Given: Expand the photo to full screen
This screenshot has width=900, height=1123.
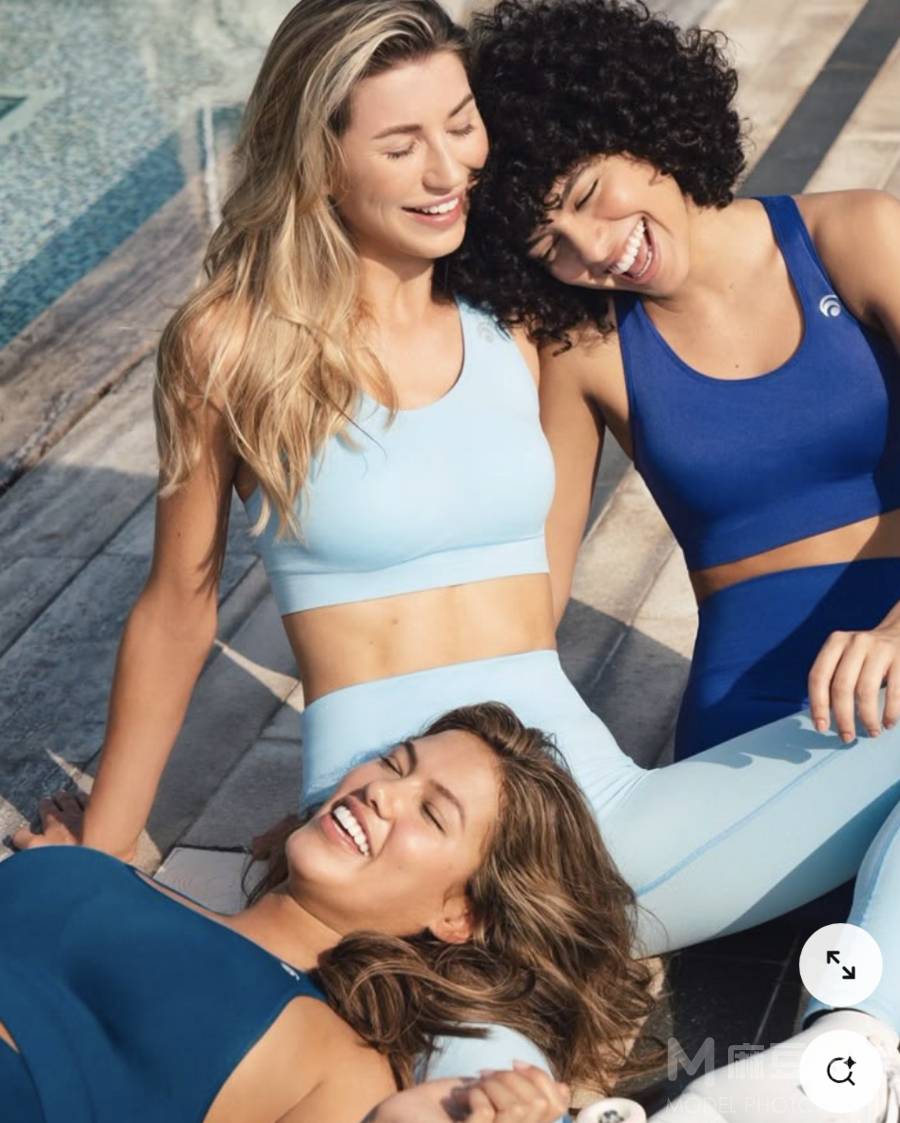Looking at the screenshot, I should tap(840, 965).
